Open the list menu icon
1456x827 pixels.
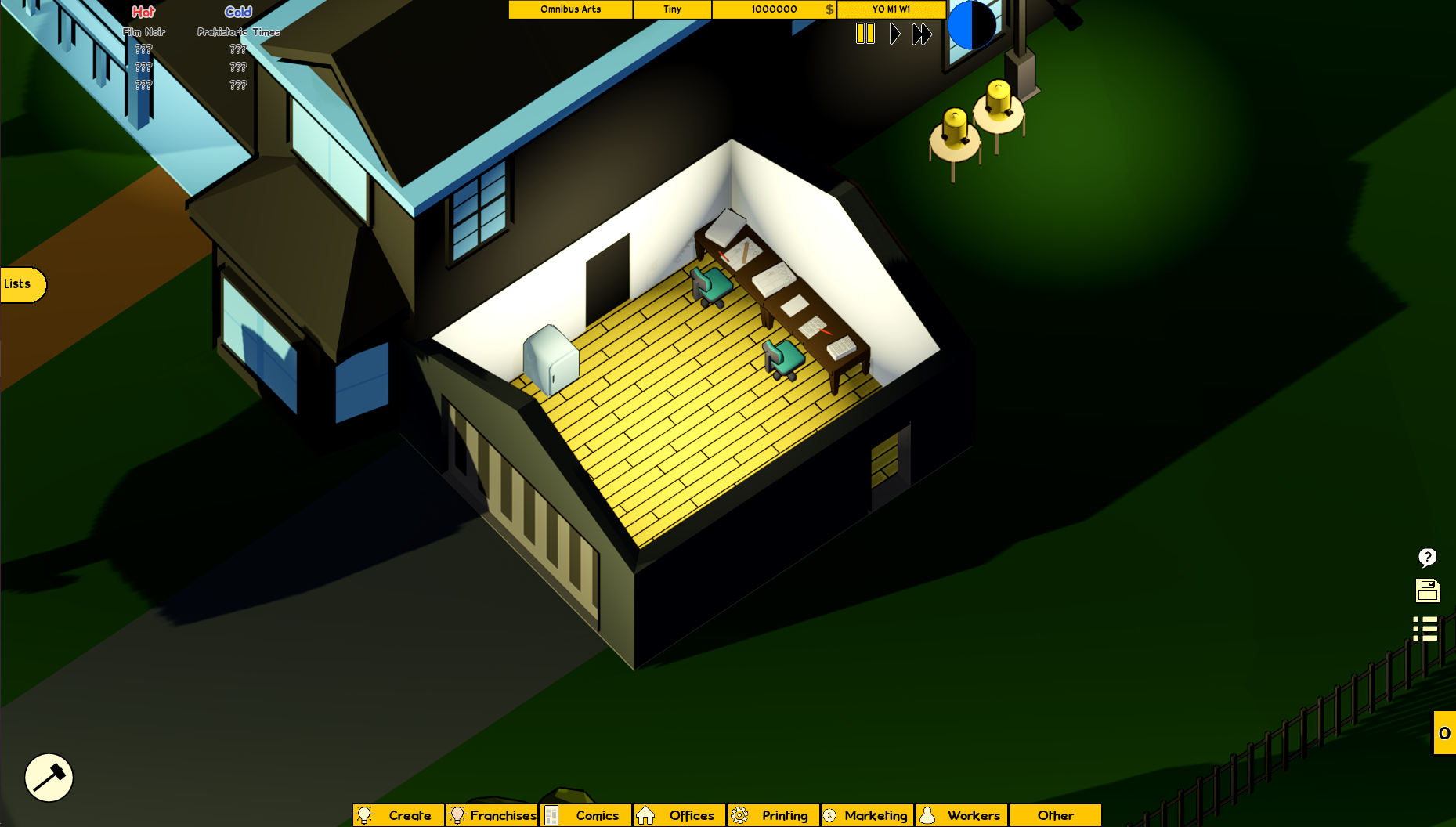pyautogui.click(x=1425, y=628)
